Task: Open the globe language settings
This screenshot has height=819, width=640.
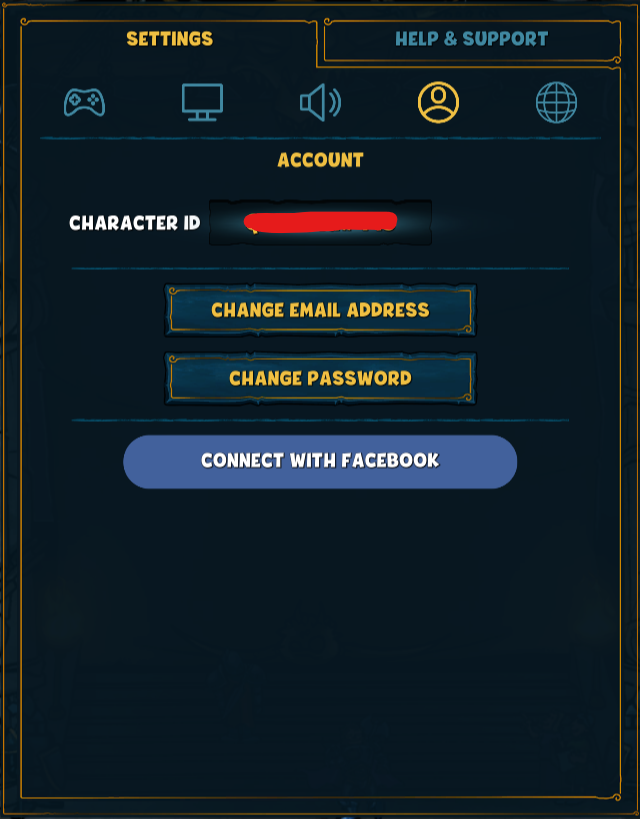Action: pyautogui.click(x=556, y=102)
